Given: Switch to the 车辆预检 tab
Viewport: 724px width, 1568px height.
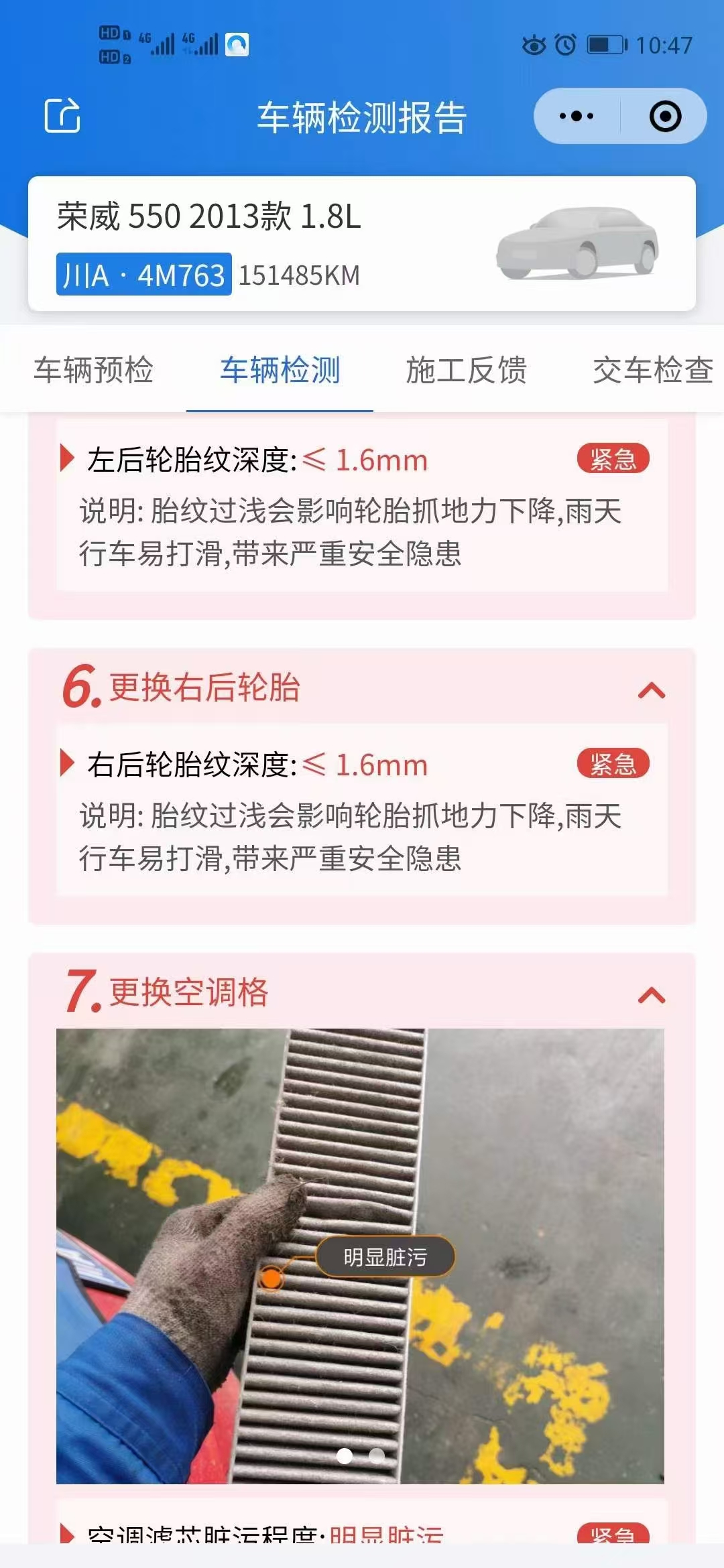Looking at the screenshot, I should [x=94, y=370].
